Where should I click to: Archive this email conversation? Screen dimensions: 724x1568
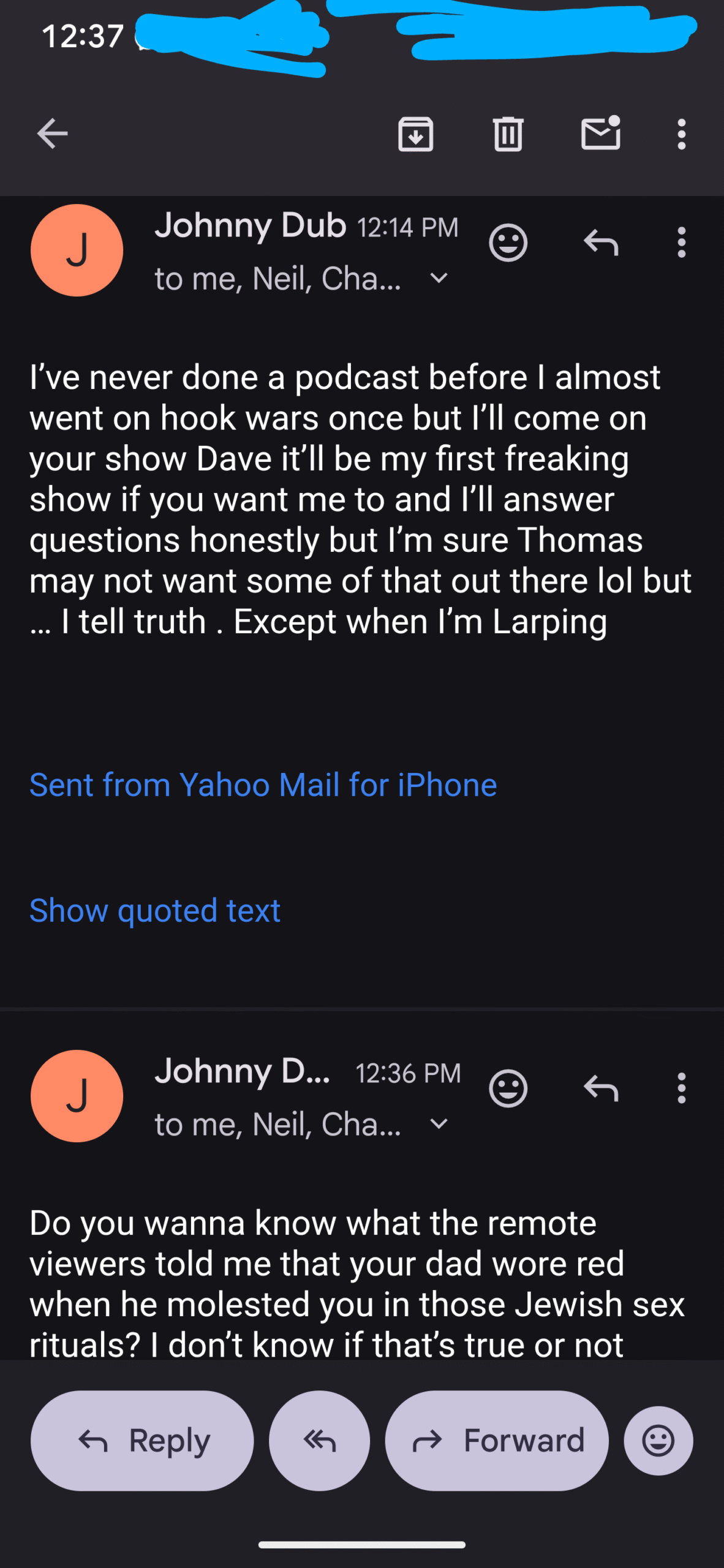[416, 134]
